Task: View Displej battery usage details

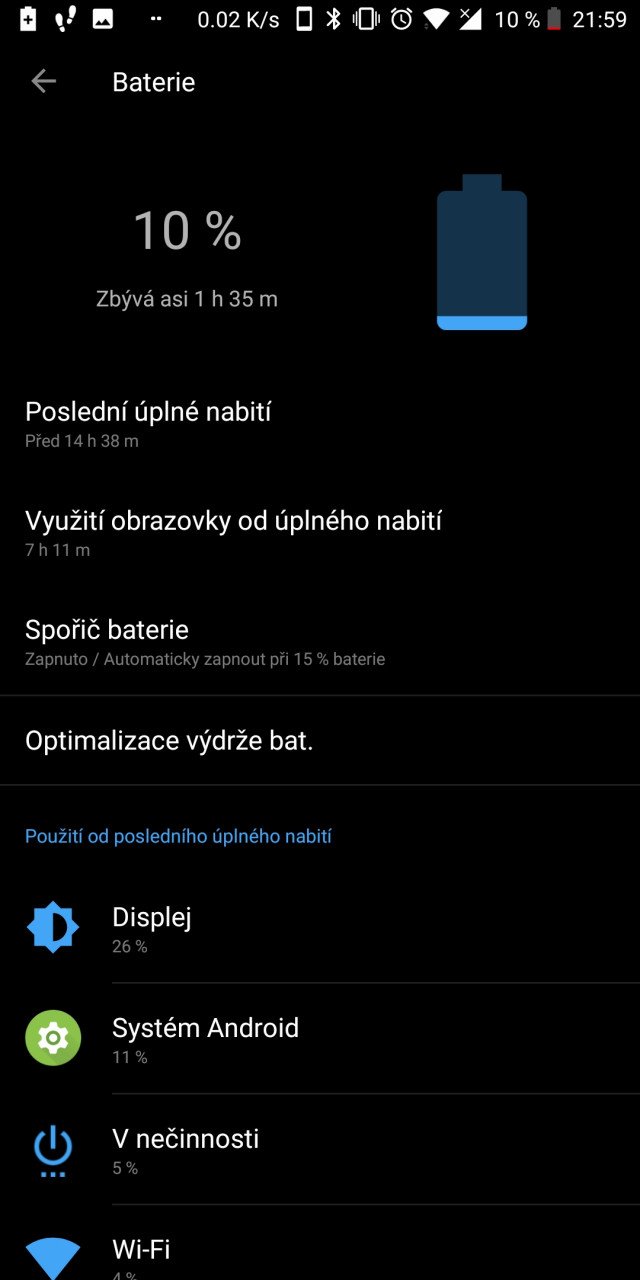Action: point(320,929)
